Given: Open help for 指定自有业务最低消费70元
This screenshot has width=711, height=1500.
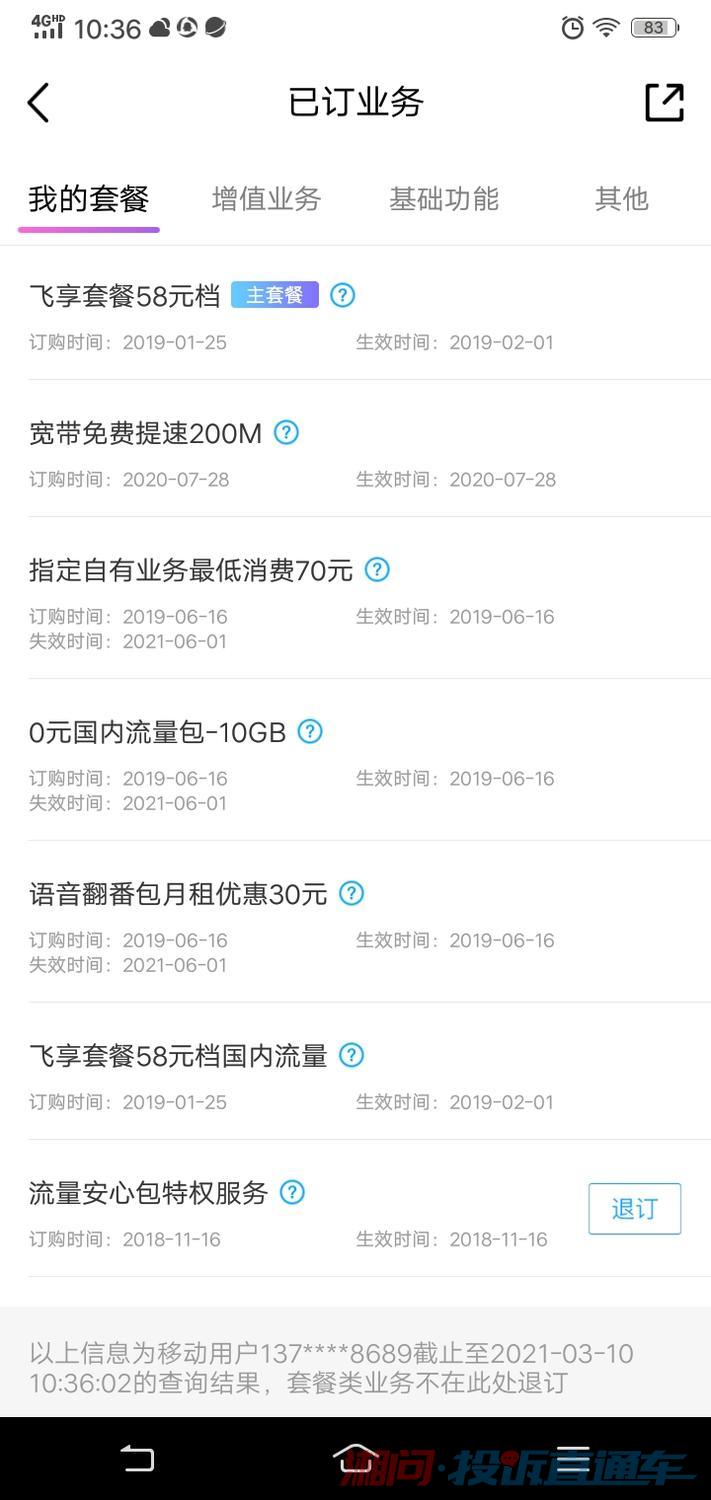Looking at the screenshot, I should coord(376,569).
